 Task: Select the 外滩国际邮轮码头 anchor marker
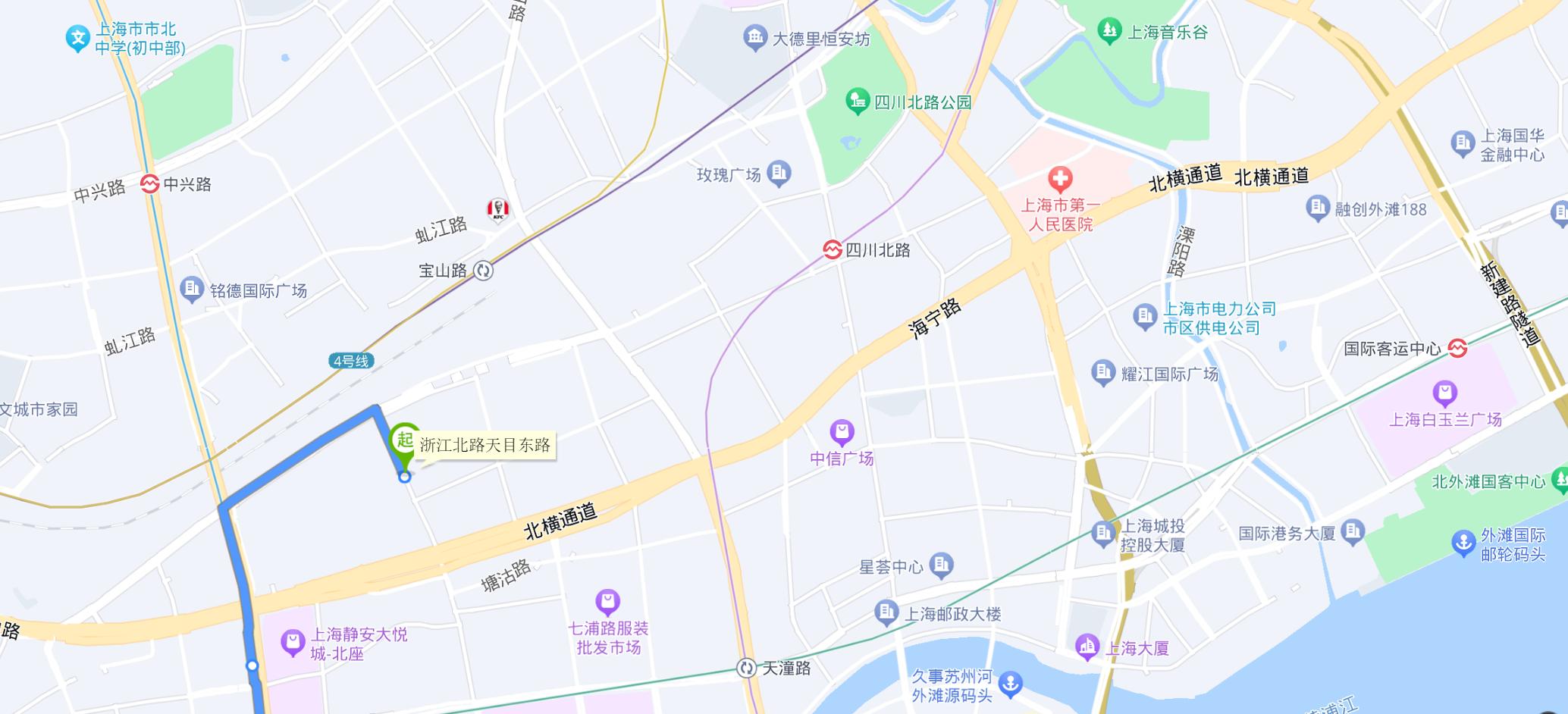[1463, 543]
